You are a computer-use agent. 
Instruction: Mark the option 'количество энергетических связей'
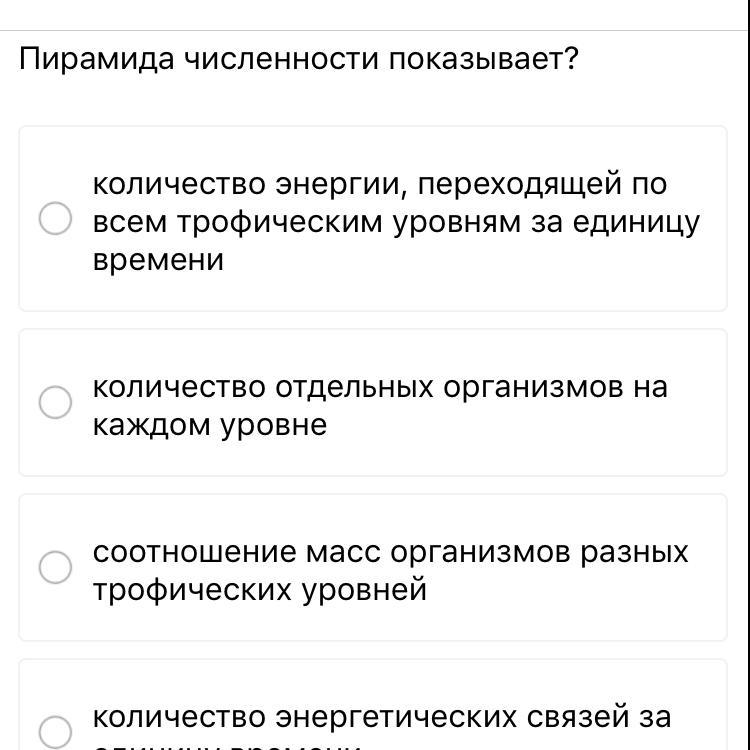click(x=55, y=731)
